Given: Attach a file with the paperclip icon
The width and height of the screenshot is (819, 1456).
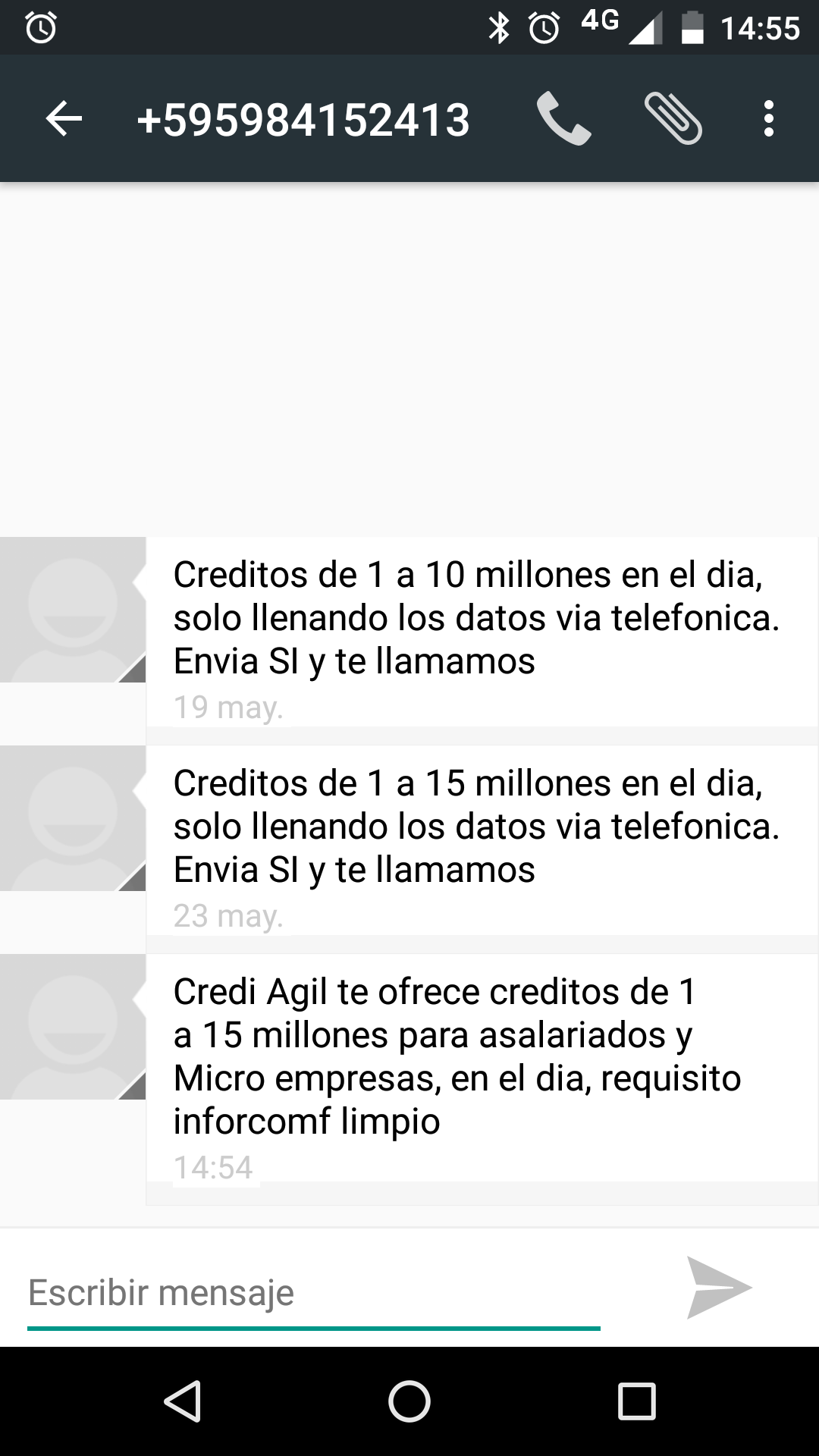Looking at the screenshot, I should [x=672, y=119].
